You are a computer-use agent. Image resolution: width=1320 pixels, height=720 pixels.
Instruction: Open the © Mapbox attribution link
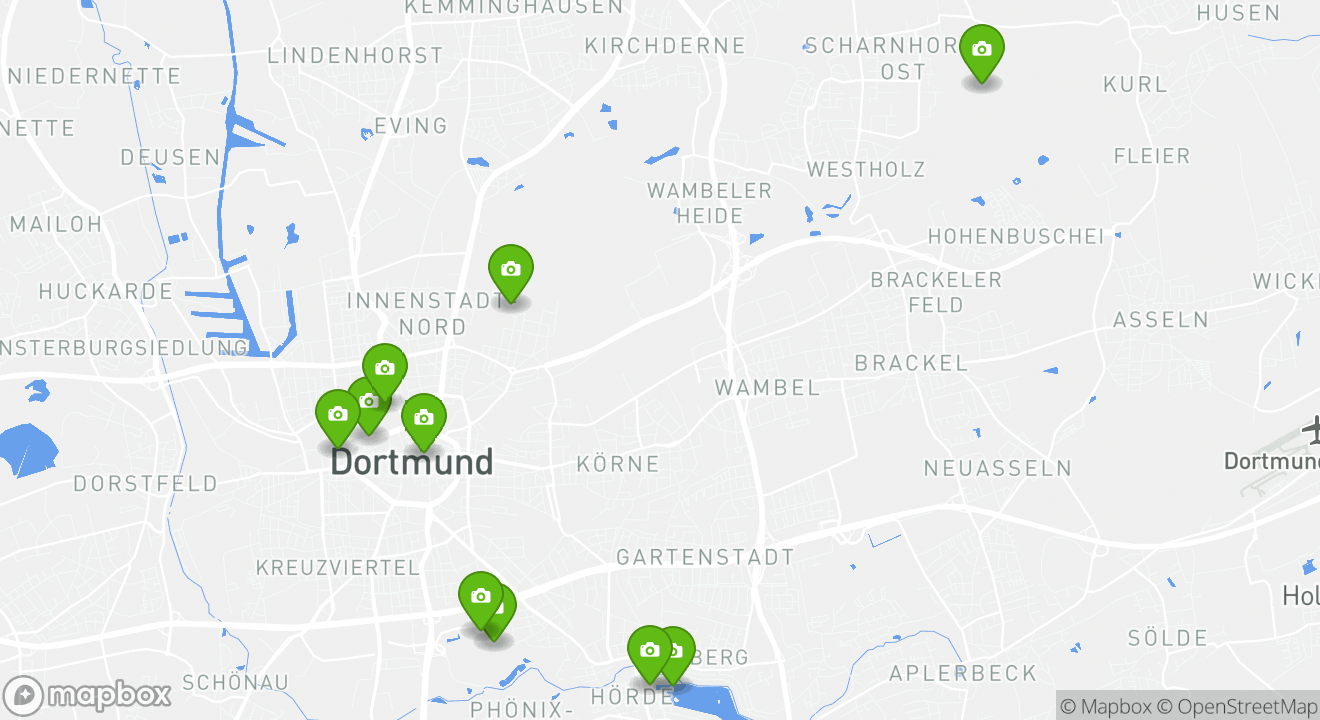(1105, 707)
